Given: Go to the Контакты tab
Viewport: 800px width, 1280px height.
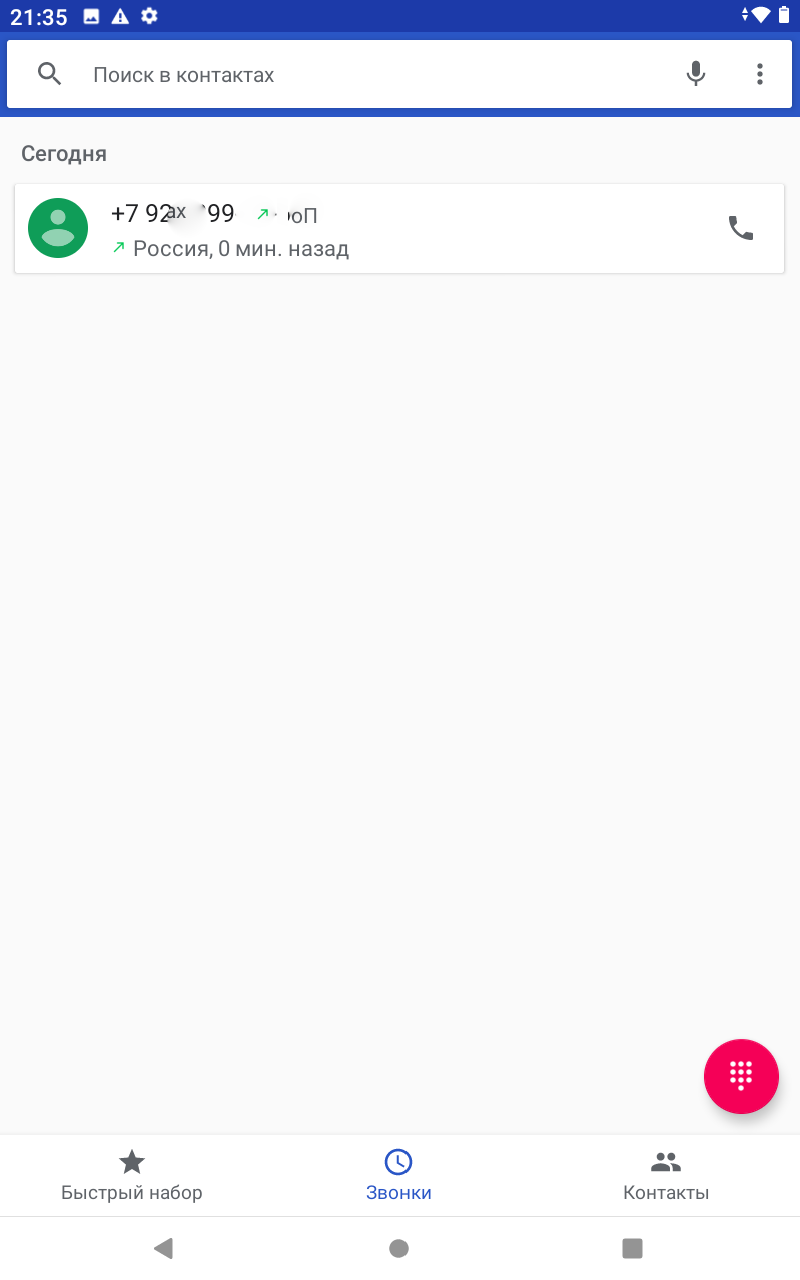Looking at the screenshot, I should tap(666, 1176).
